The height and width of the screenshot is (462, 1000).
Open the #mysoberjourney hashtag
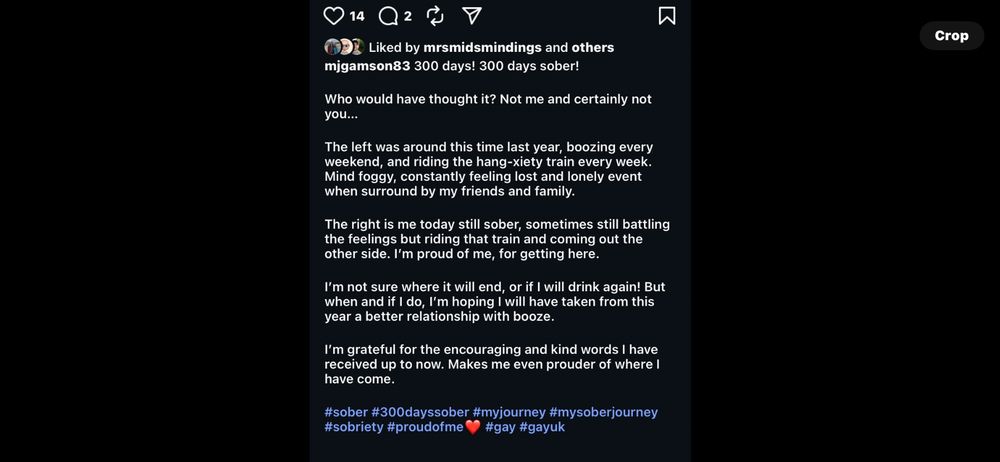point(603,412)
